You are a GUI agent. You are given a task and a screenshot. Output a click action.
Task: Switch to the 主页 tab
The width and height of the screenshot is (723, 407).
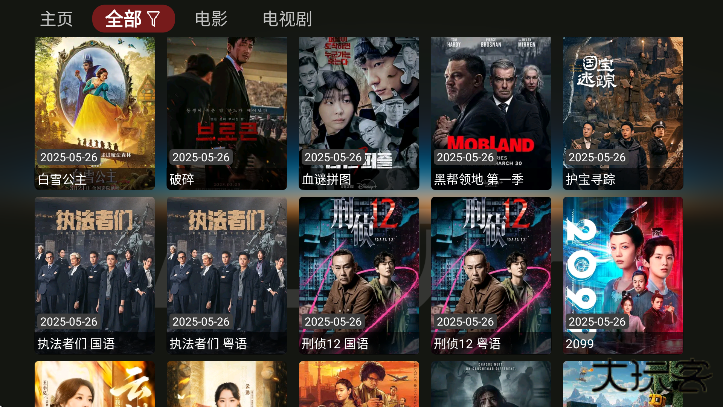[x=56, y=19]
